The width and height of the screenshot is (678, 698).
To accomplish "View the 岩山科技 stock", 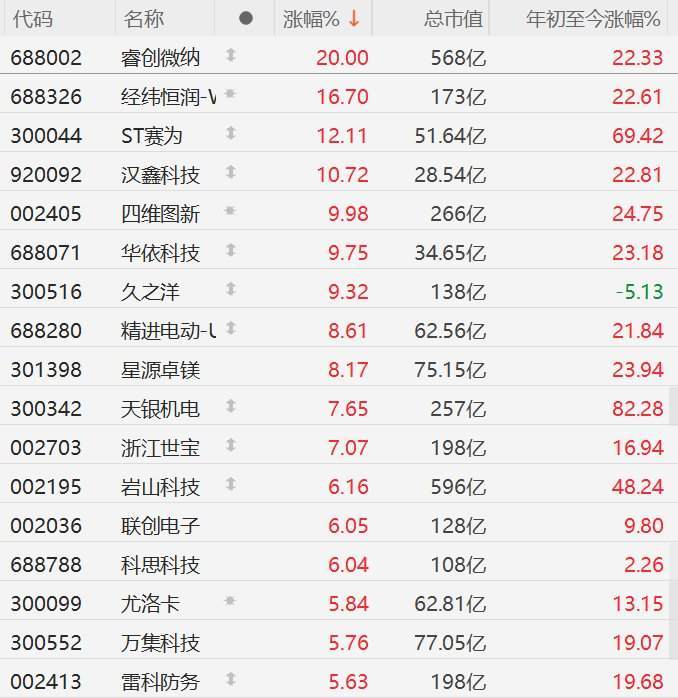I will tap(160, 487).
